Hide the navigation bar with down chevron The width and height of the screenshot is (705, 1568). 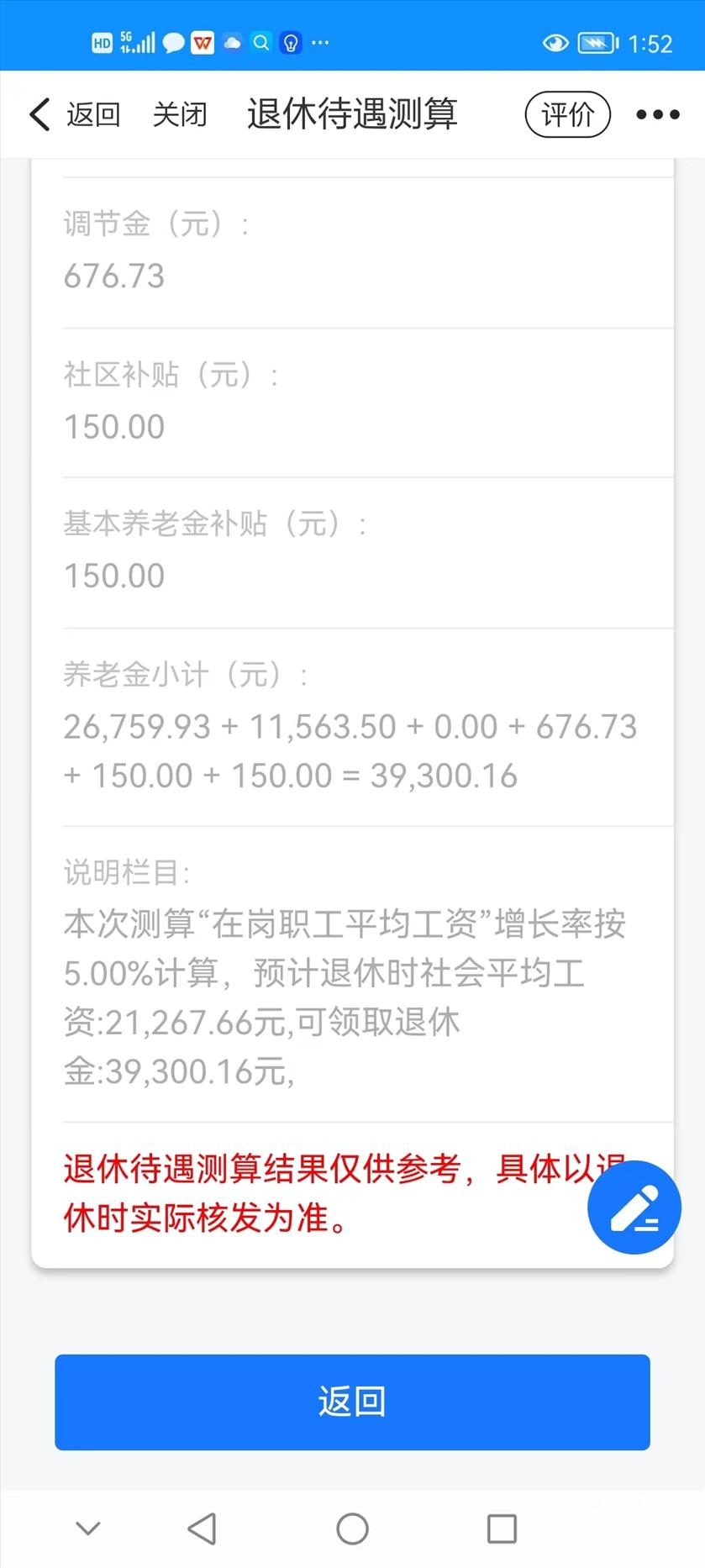click(x=88, y=1528)
